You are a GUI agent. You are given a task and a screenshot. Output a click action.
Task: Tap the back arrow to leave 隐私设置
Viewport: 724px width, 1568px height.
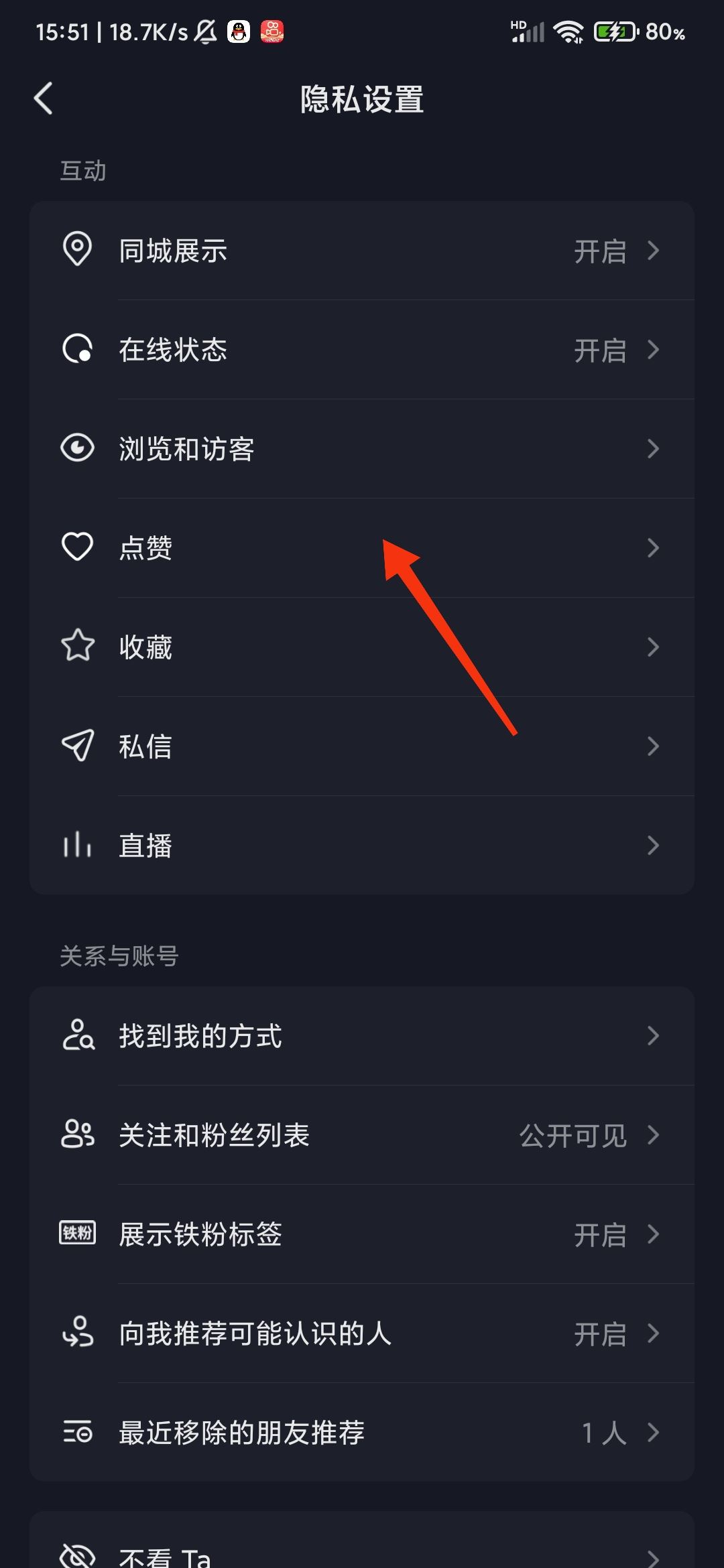44,99
